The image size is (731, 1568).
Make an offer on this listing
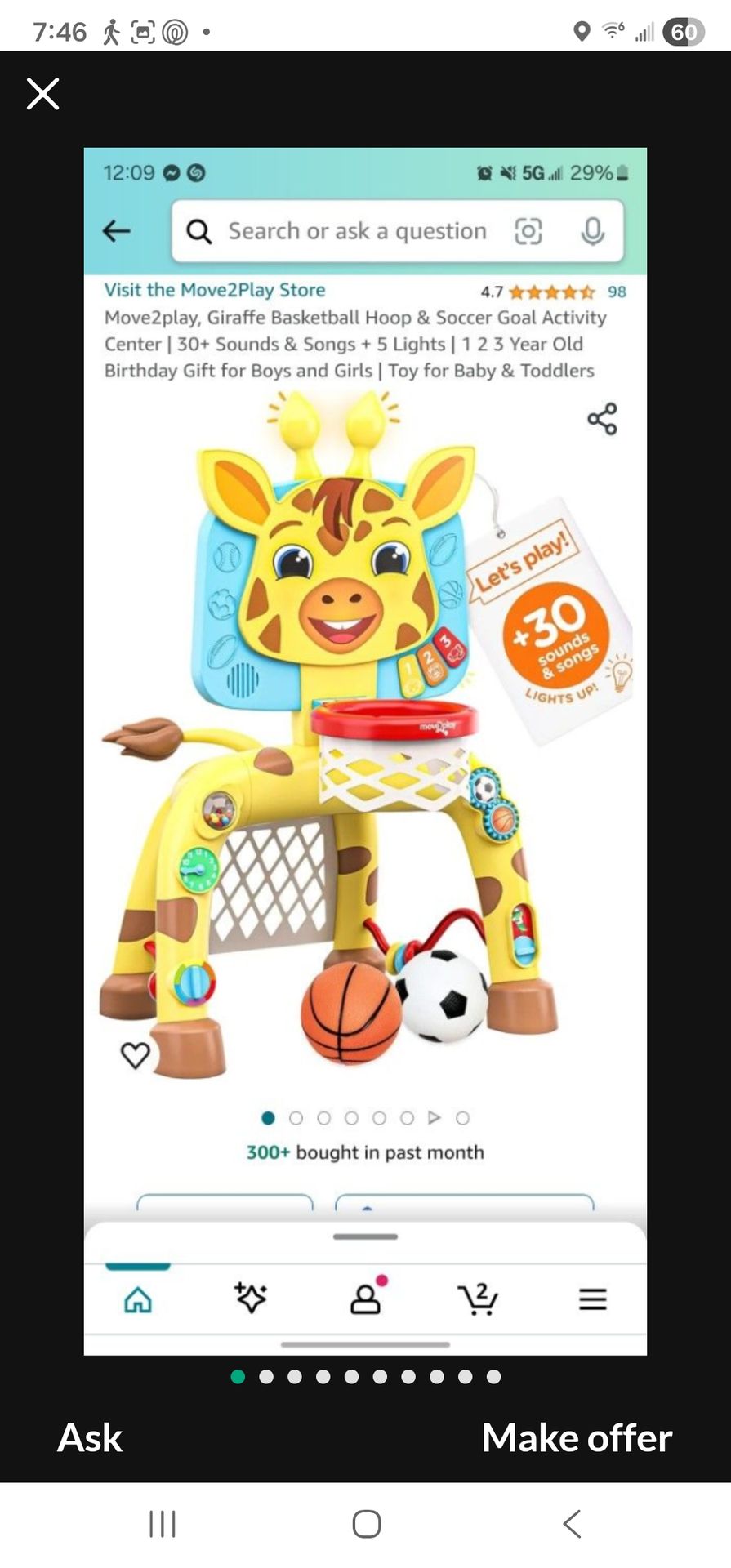(577, 1437)
